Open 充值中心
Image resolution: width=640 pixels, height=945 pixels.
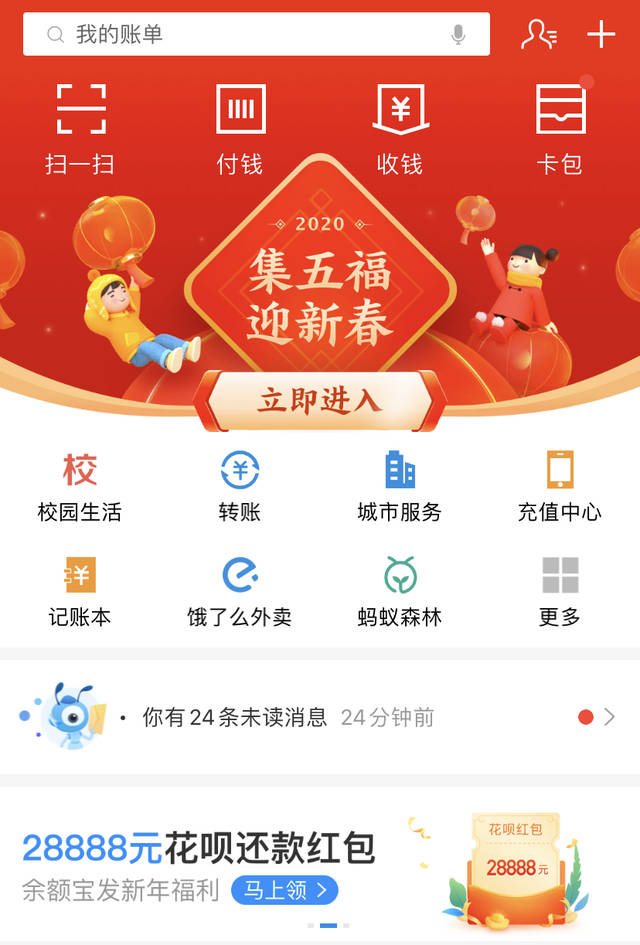pyautogui.click(x=560, y=487)
